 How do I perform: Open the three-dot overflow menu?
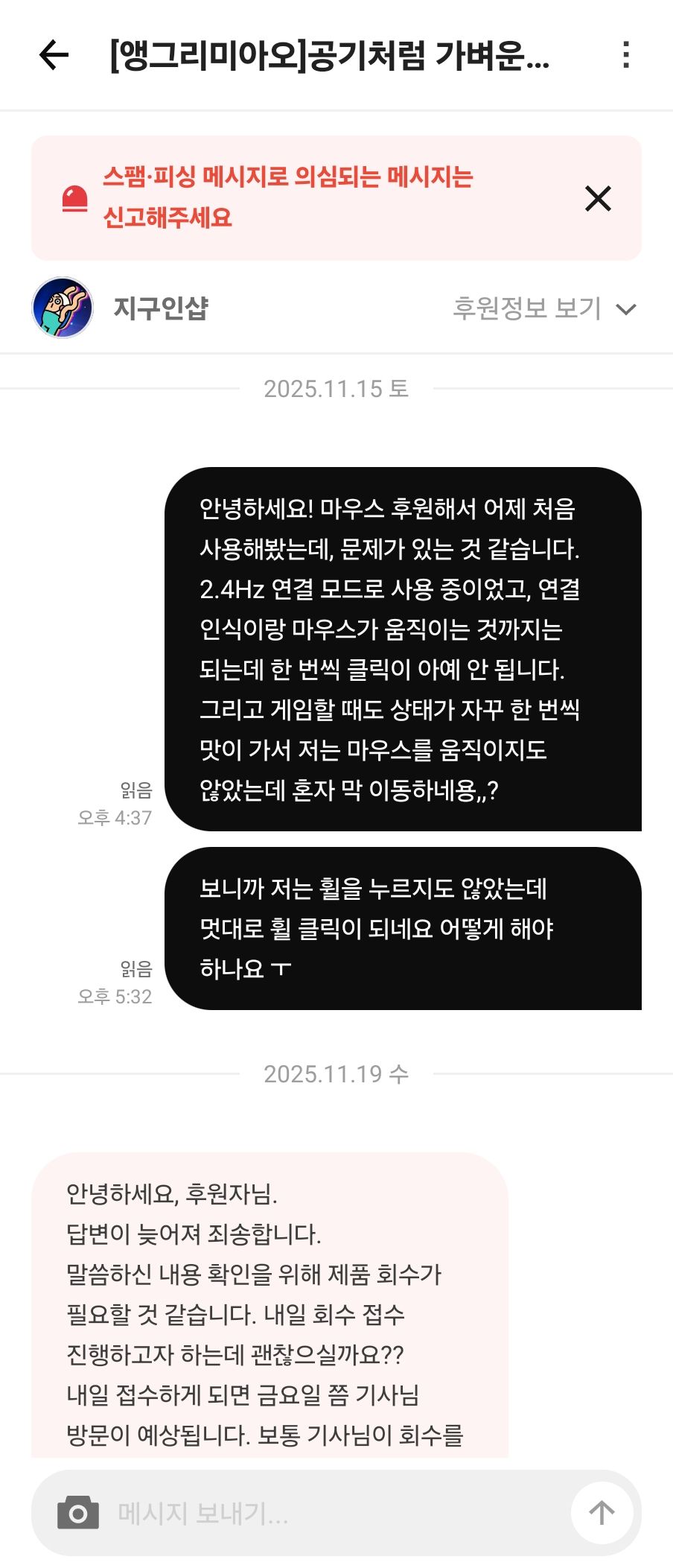pos(626,55)
